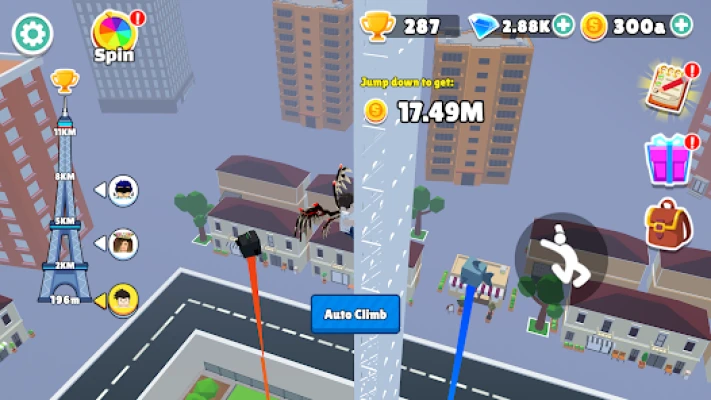Tap the jump down button
Screen dimensions: 711x400
[x=562, y=258]
